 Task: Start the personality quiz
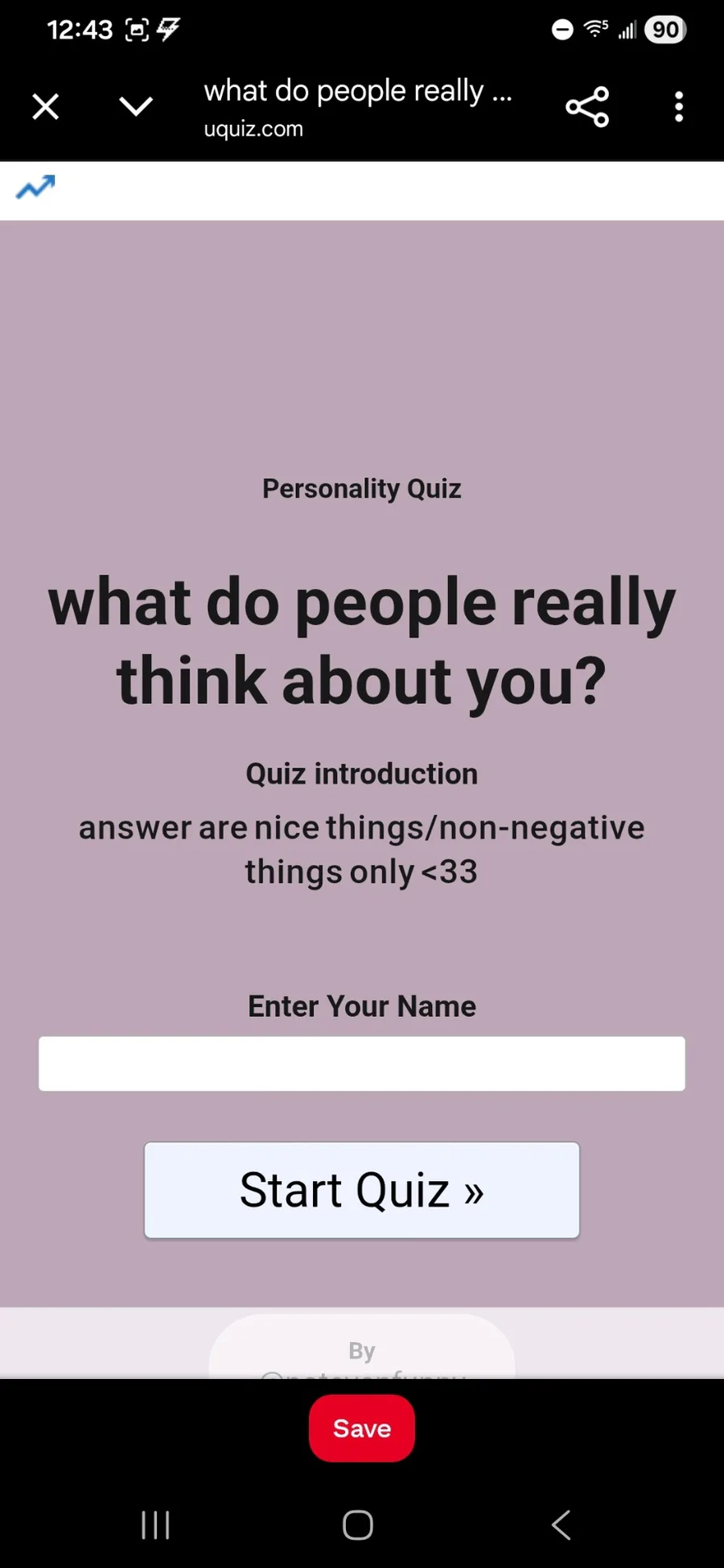[x=362, y=1190]
